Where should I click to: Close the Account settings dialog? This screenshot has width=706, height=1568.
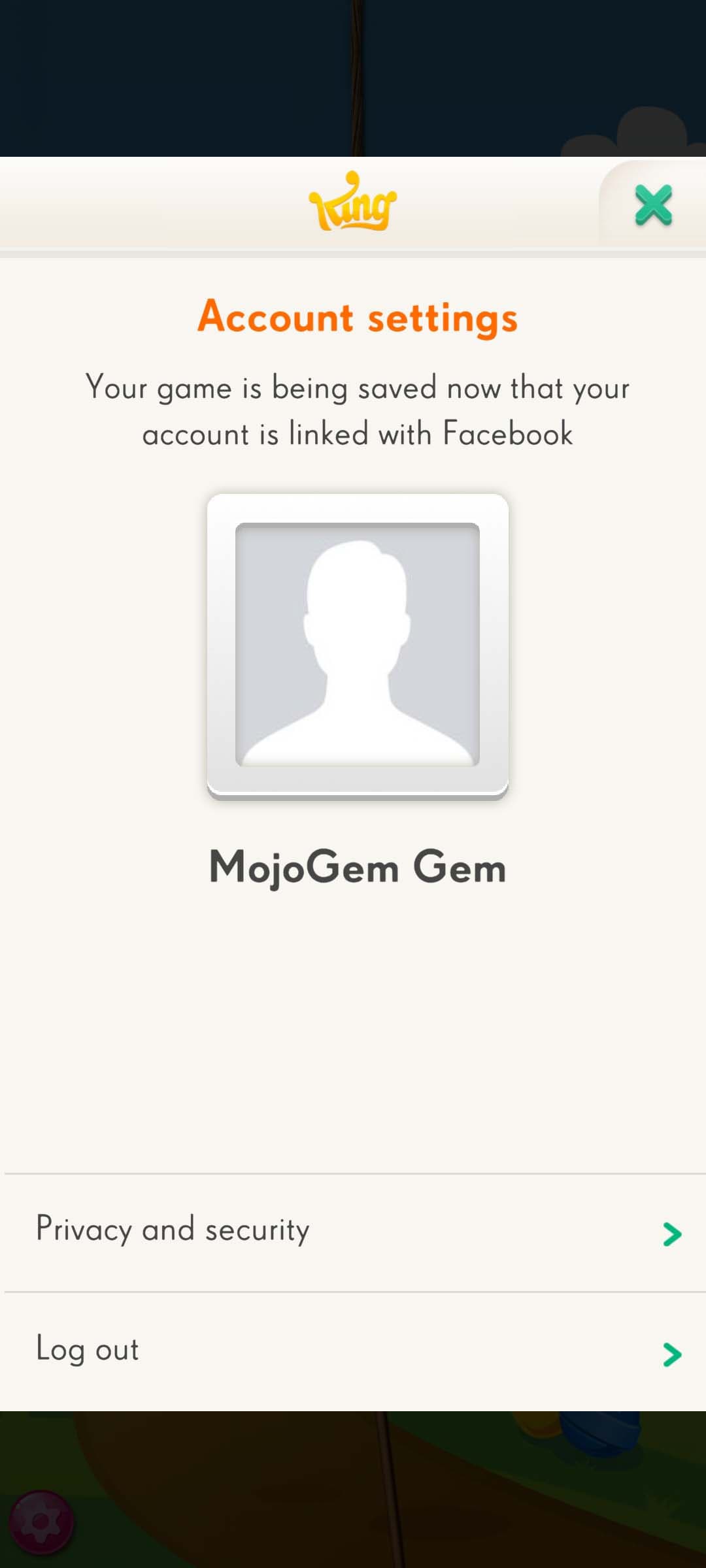click(653, 205)
